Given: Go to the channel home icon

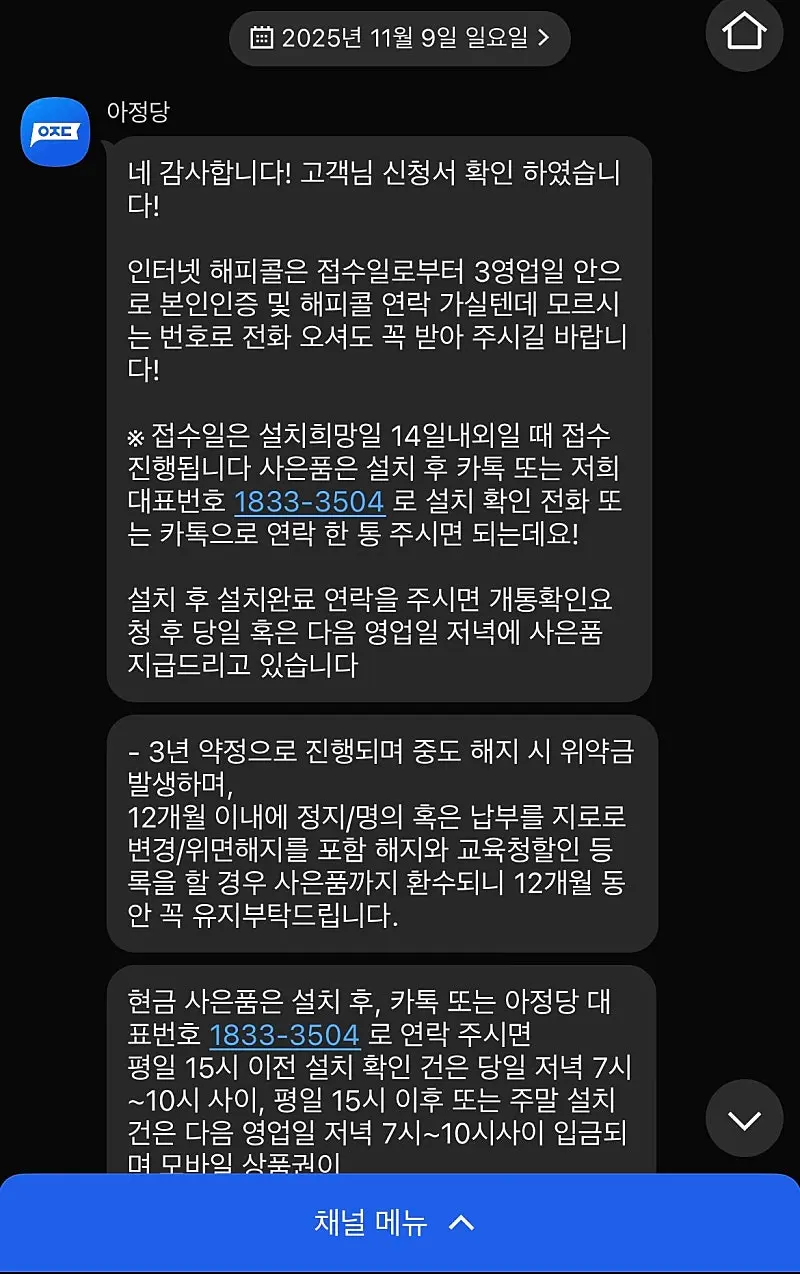Looking at the screenshot, I should [744, 32].
